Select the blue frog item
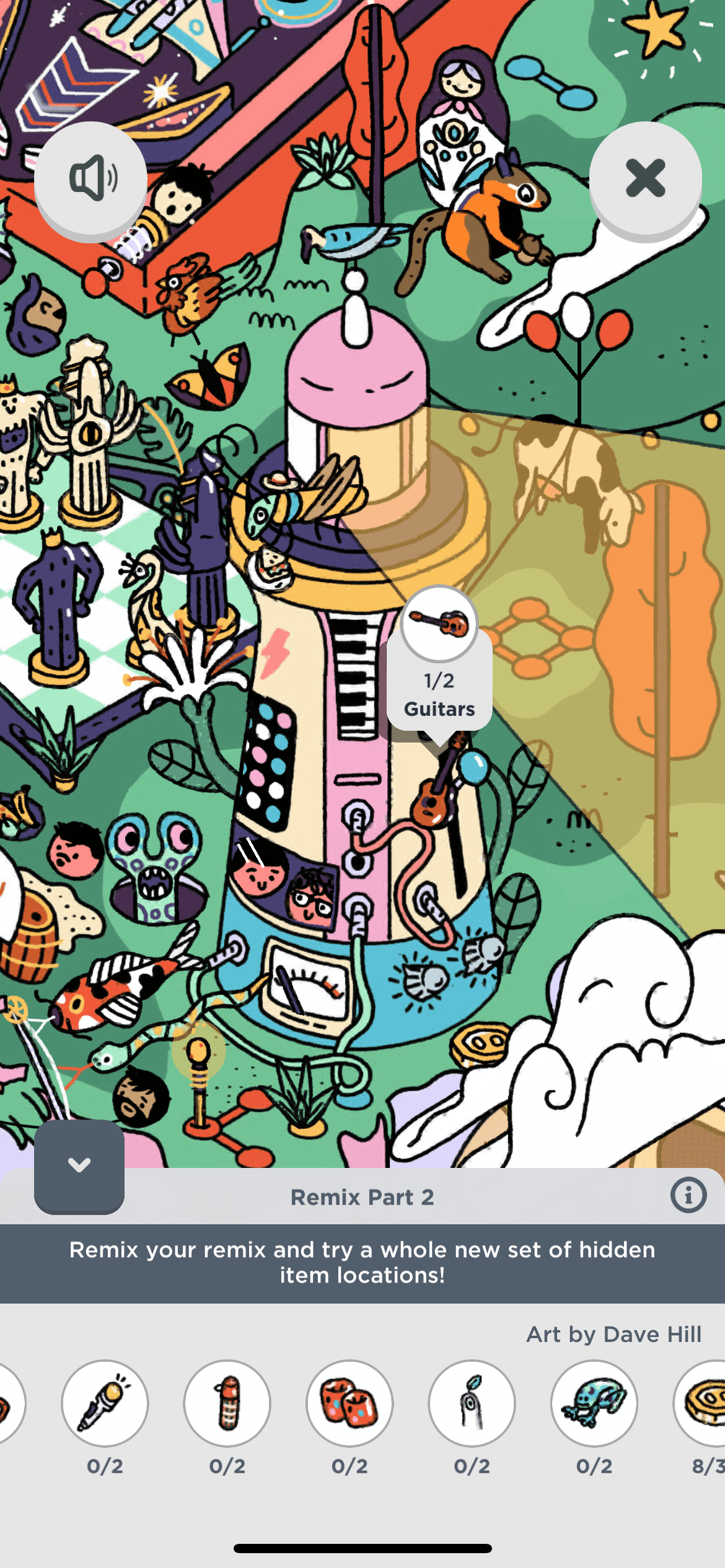The width and height of the screenshot is (725, 1568). click(x=594, y=1403)
